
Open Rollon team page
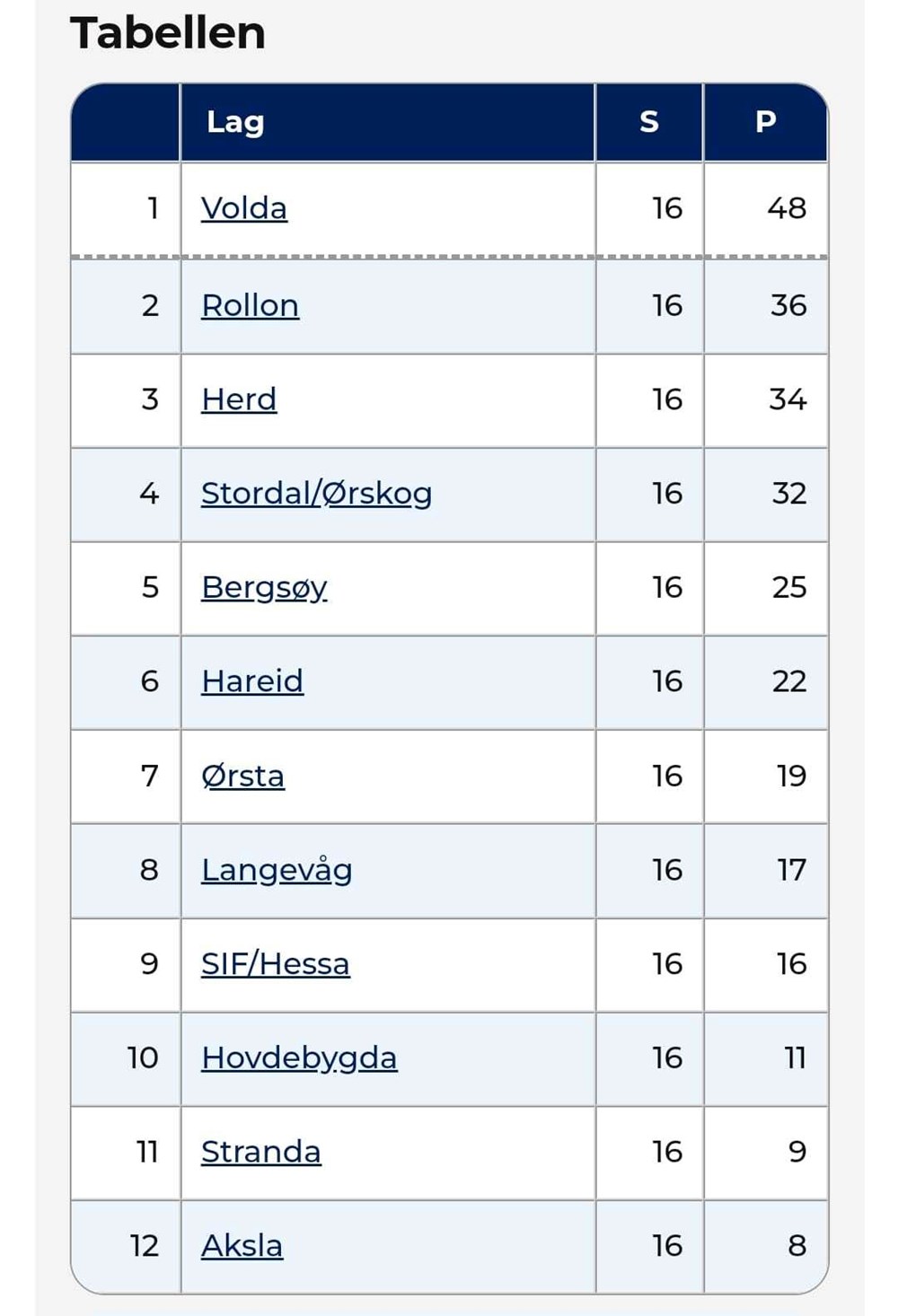[250, 305]
